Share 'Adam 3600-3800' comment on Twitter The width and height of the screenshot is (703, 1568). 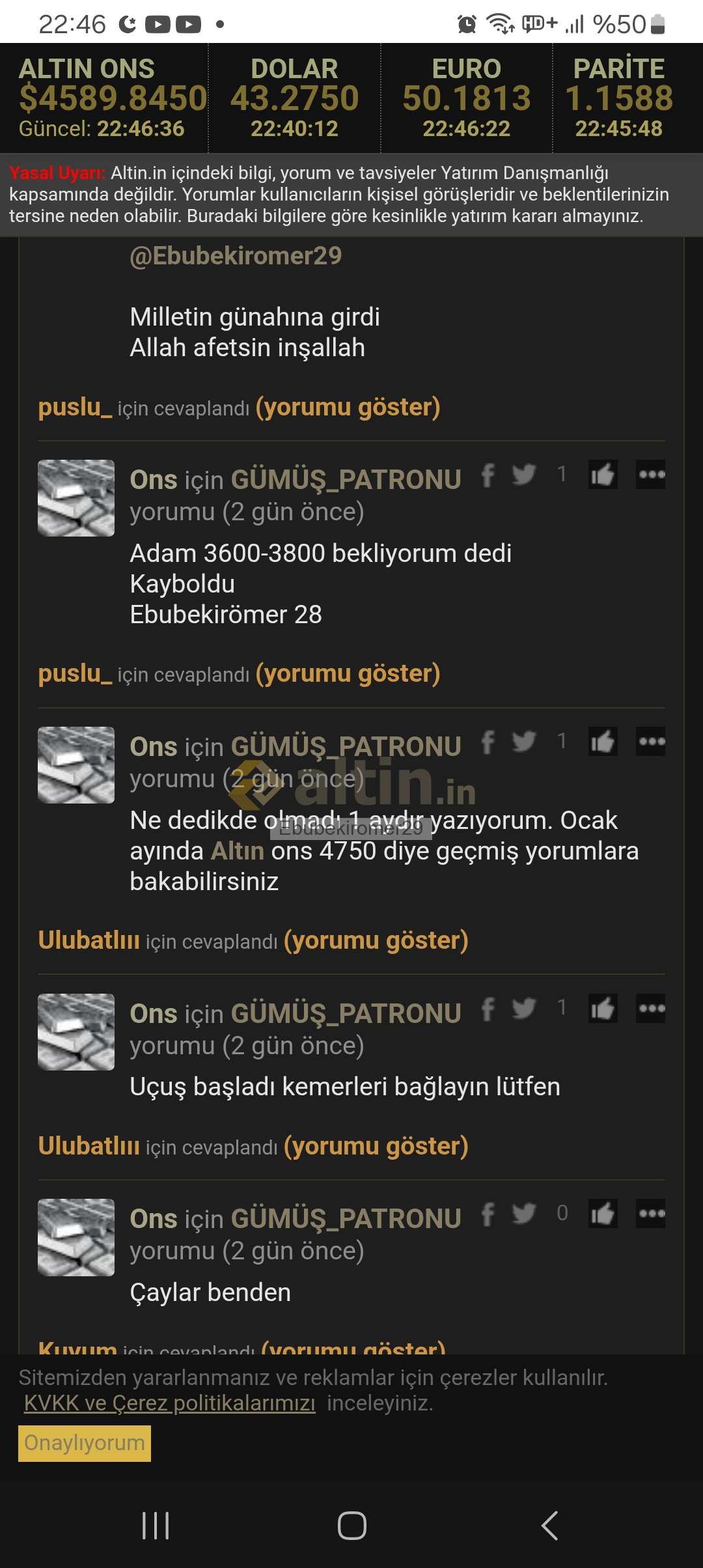[524, 475]
